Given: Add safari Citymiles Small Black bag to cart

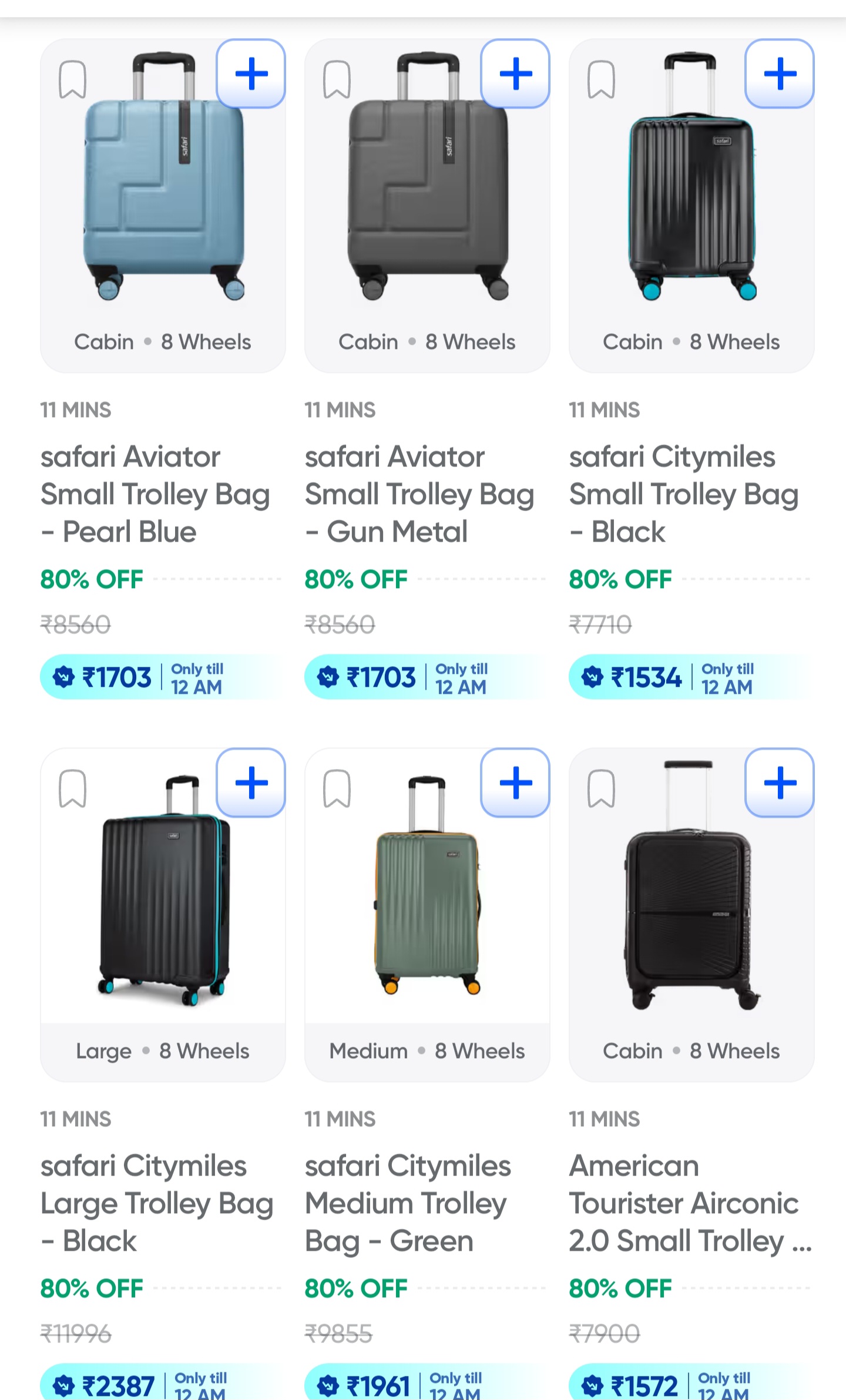Looking at the screenshot, I should tap(780, 74).
